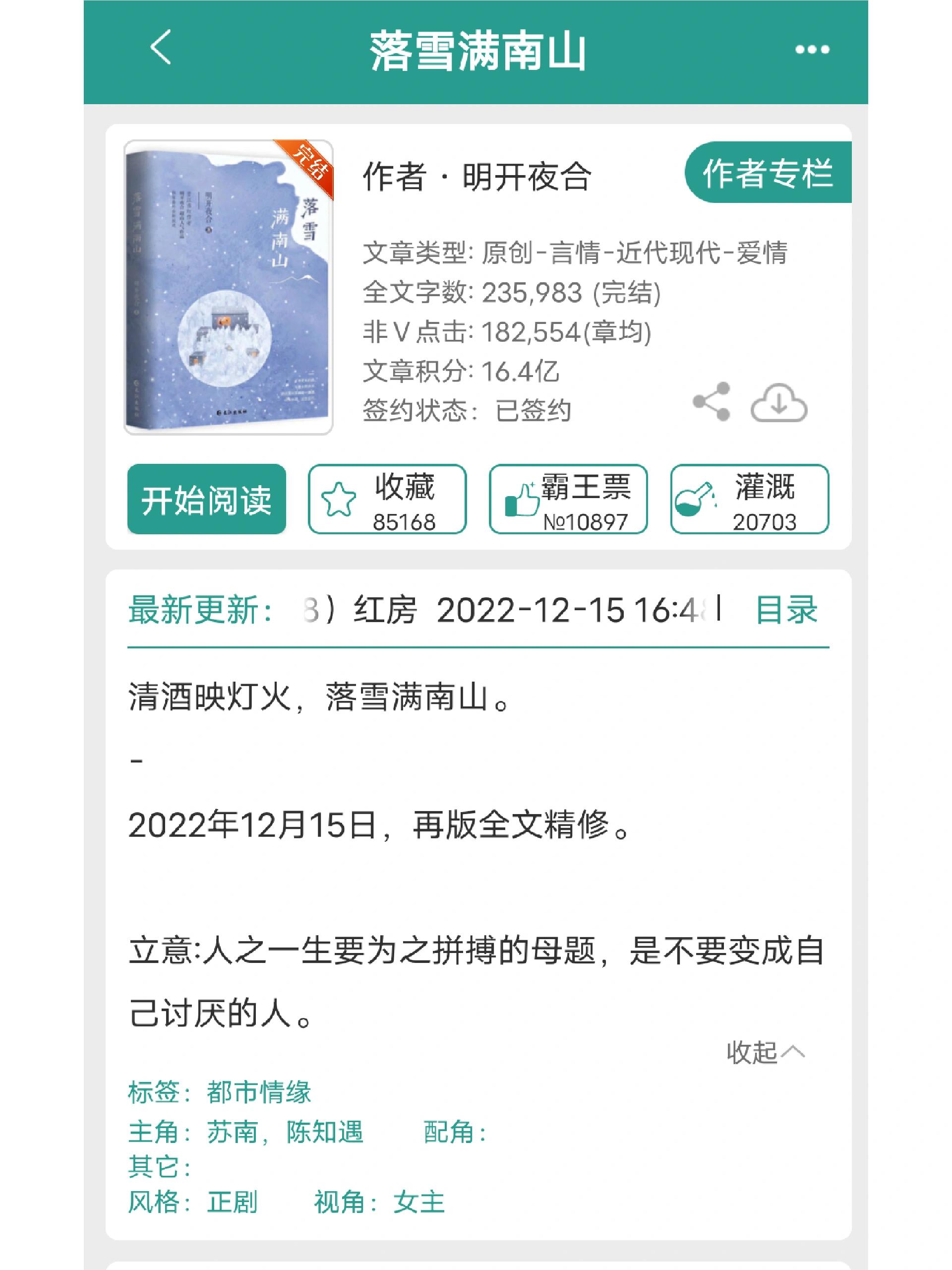This screenshot has width=952, height=1270.
Task: Tap the 完结 ribbon on the book cover
Action: pyautogui.click(x=309, y=163)
